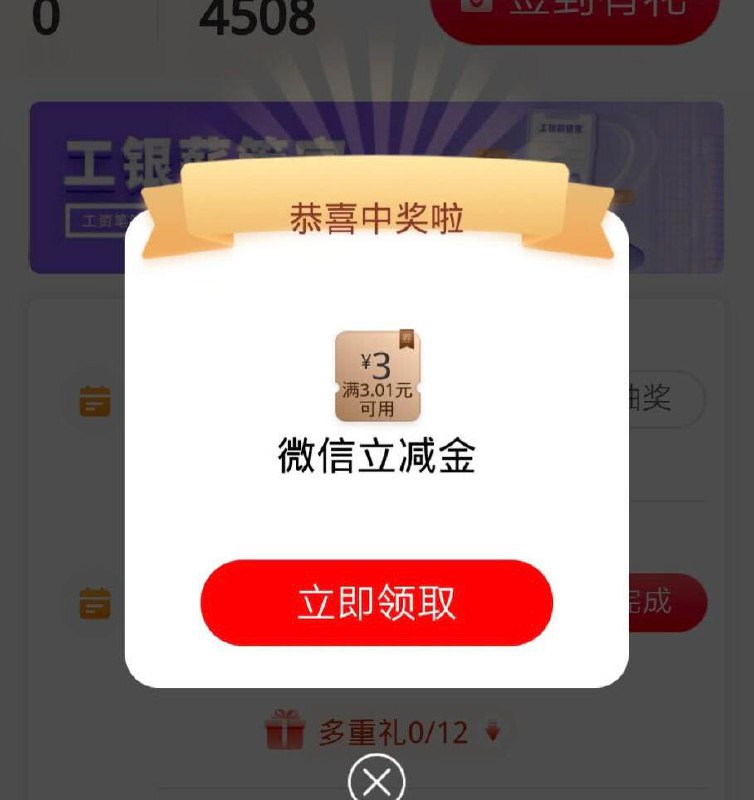Tap the lower calendar task icon
This screenshot has width=754, height=800.
click(95, 602)
